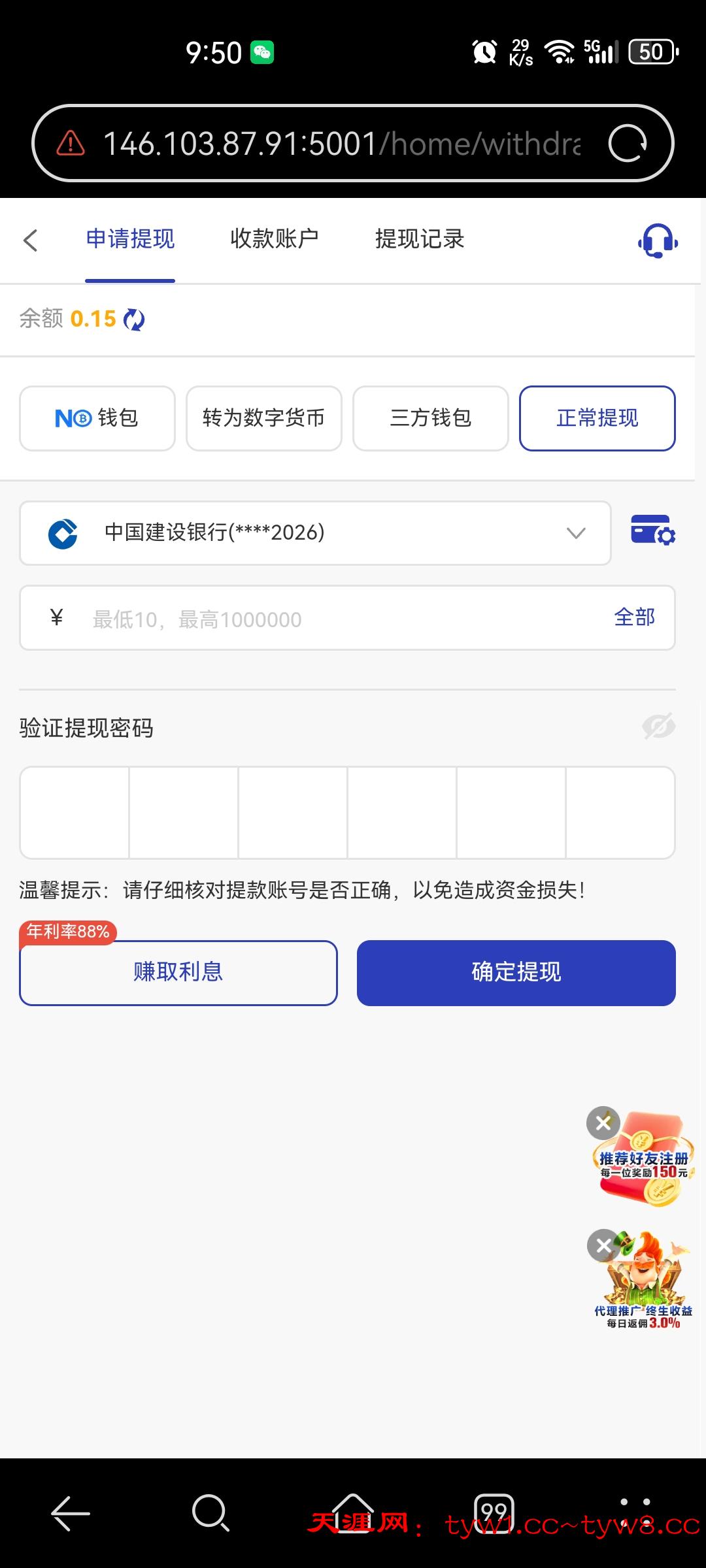Viewport: 706px width, 1568px height.
Task: Switch to the 提现记录 tab
Action: (419, 239)
